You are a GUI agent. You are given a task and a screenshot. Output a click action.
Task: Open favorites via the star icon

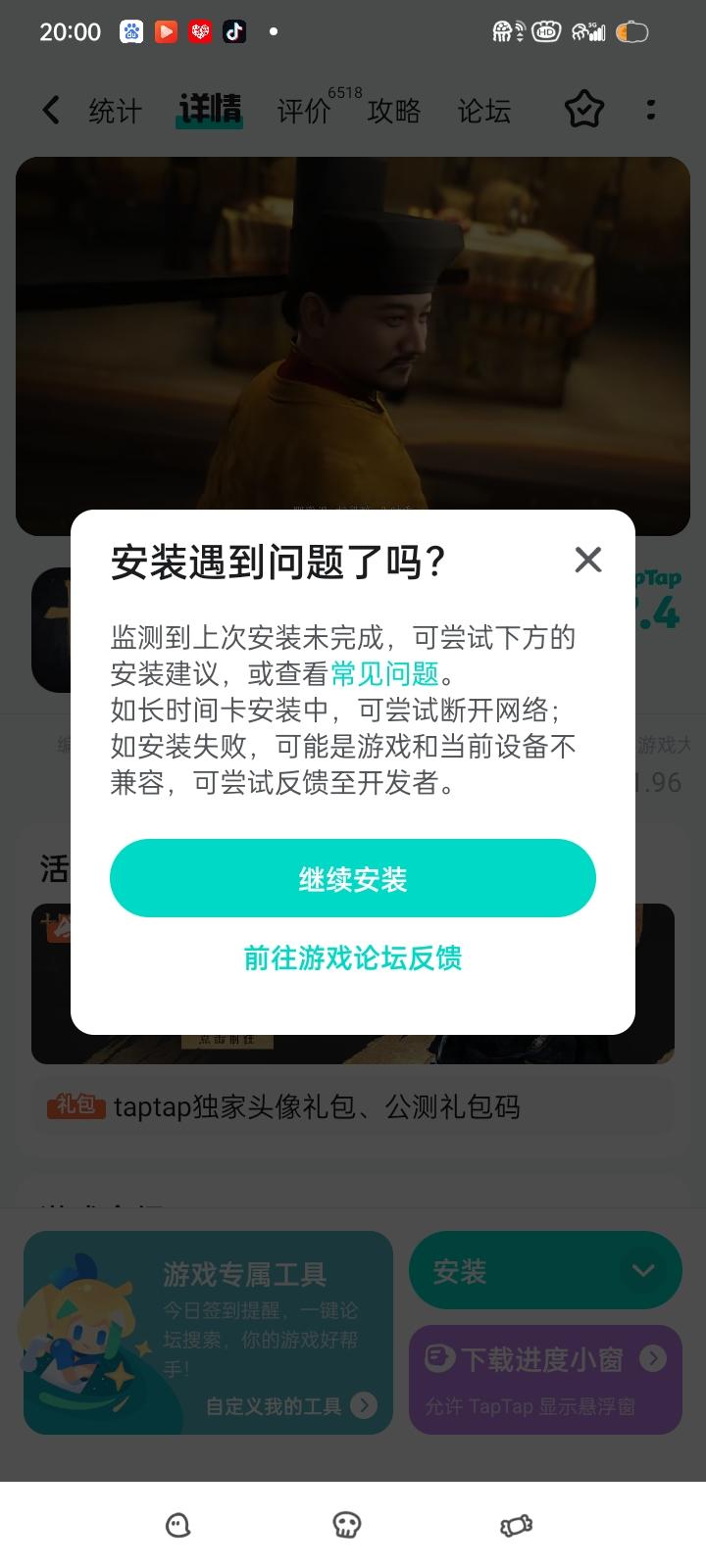point(583,110)
